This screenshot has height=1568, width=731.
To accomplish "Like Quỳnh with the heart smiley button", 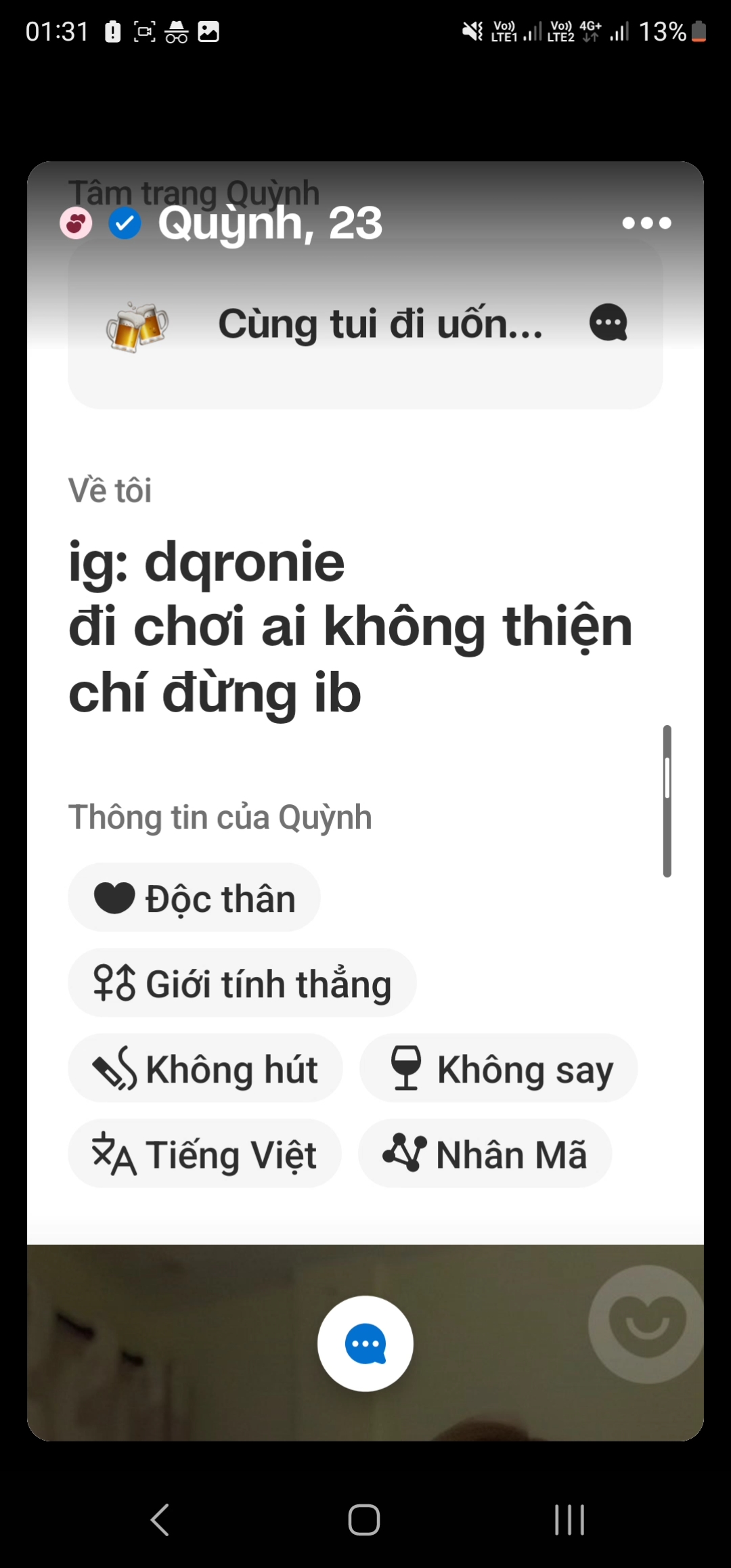I will pyautogui.click(x=646, y=1324).
